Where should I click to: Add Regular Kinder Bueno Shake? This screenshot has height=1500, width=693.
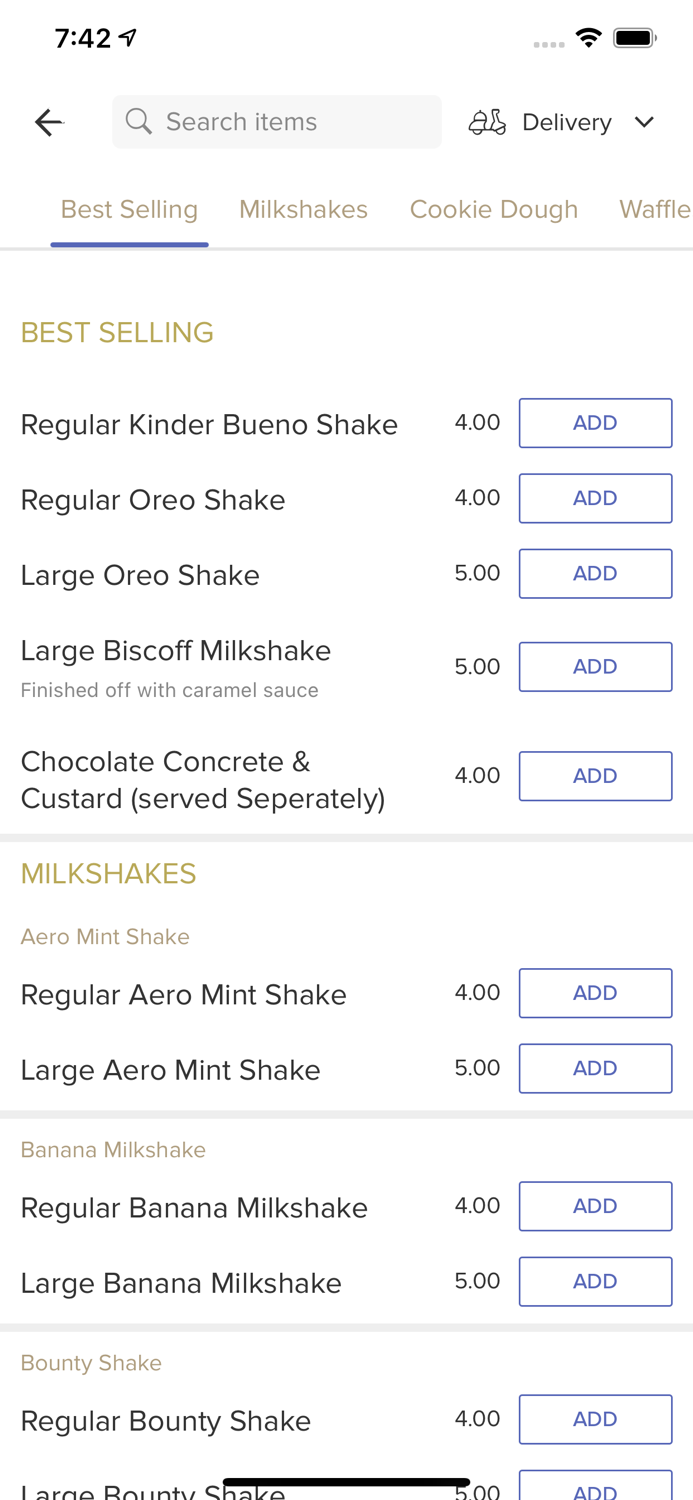point(595,423)
